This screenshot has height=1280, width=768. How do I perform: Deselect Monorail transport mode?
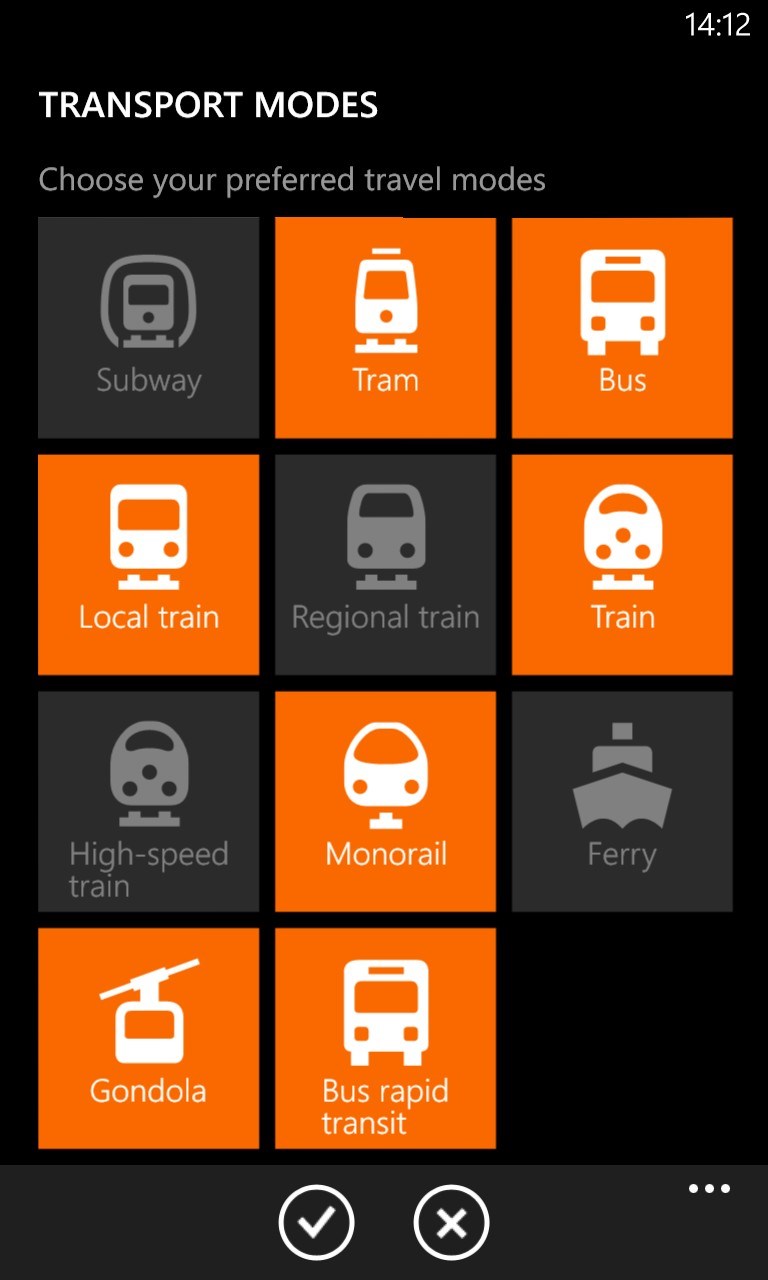(385, 802)
